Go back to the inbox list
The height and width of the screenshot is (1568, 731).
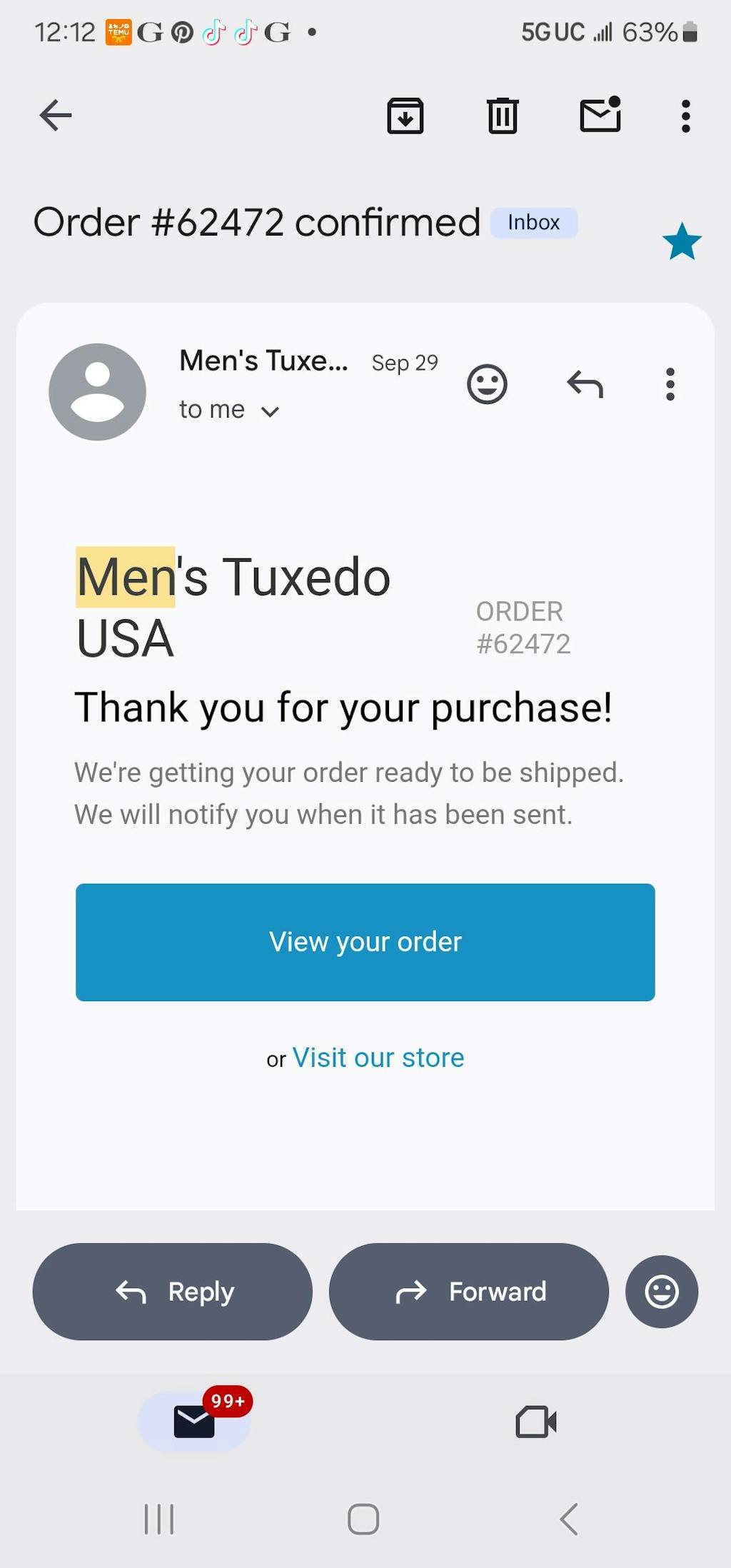pyautogui.click(x=56, y=115)
